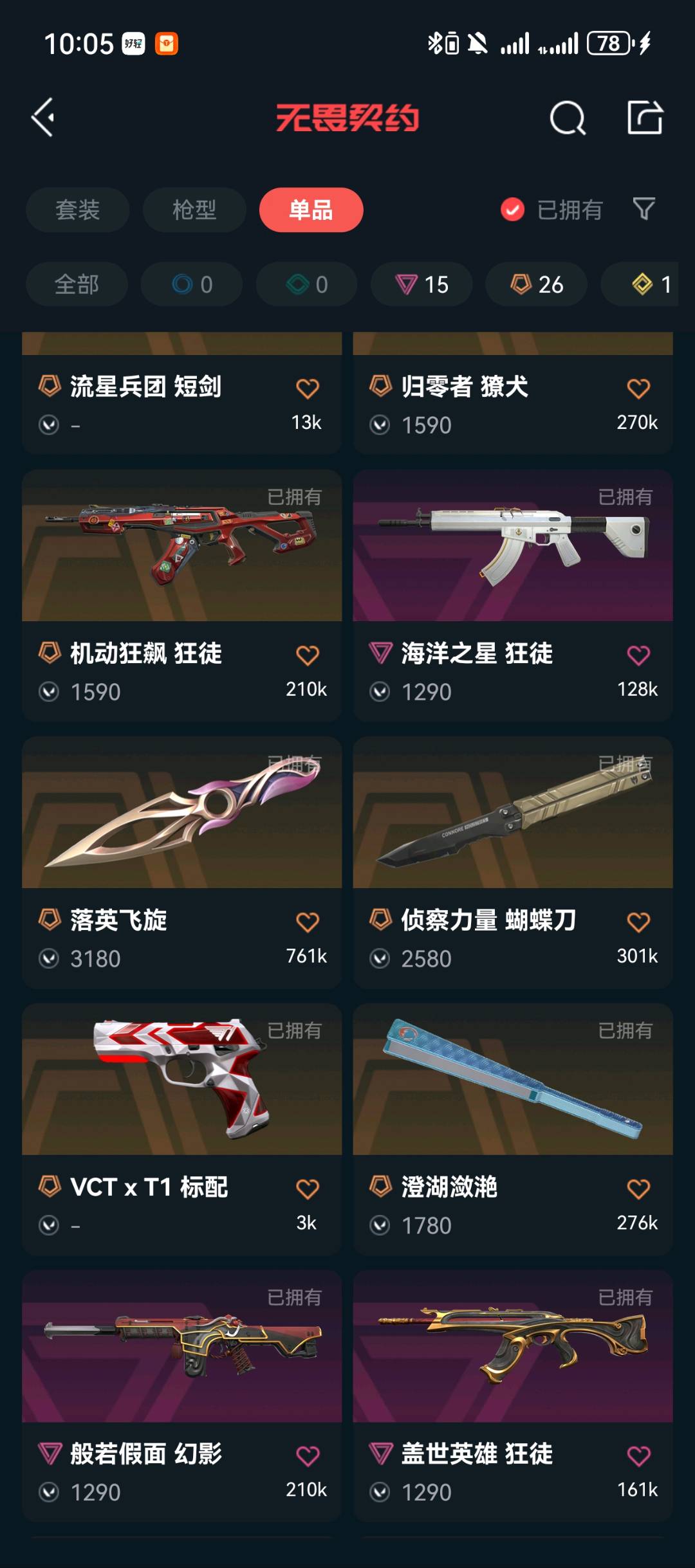695x1568 pixels.
Task: Switch to the 套装 tab
Action: 77,210
